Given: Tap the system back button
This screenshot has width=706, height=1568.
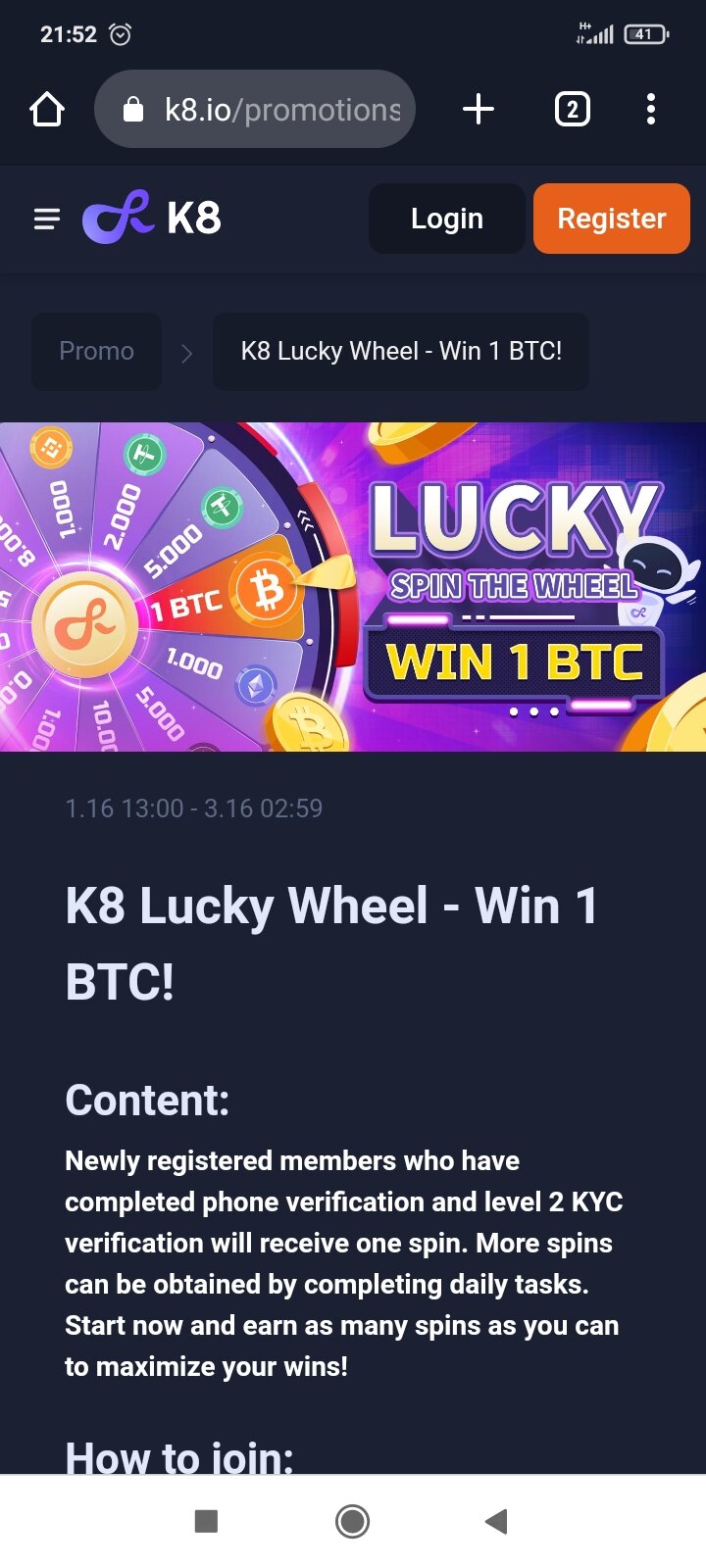Looking at the screenshot, I should 496,1521.
